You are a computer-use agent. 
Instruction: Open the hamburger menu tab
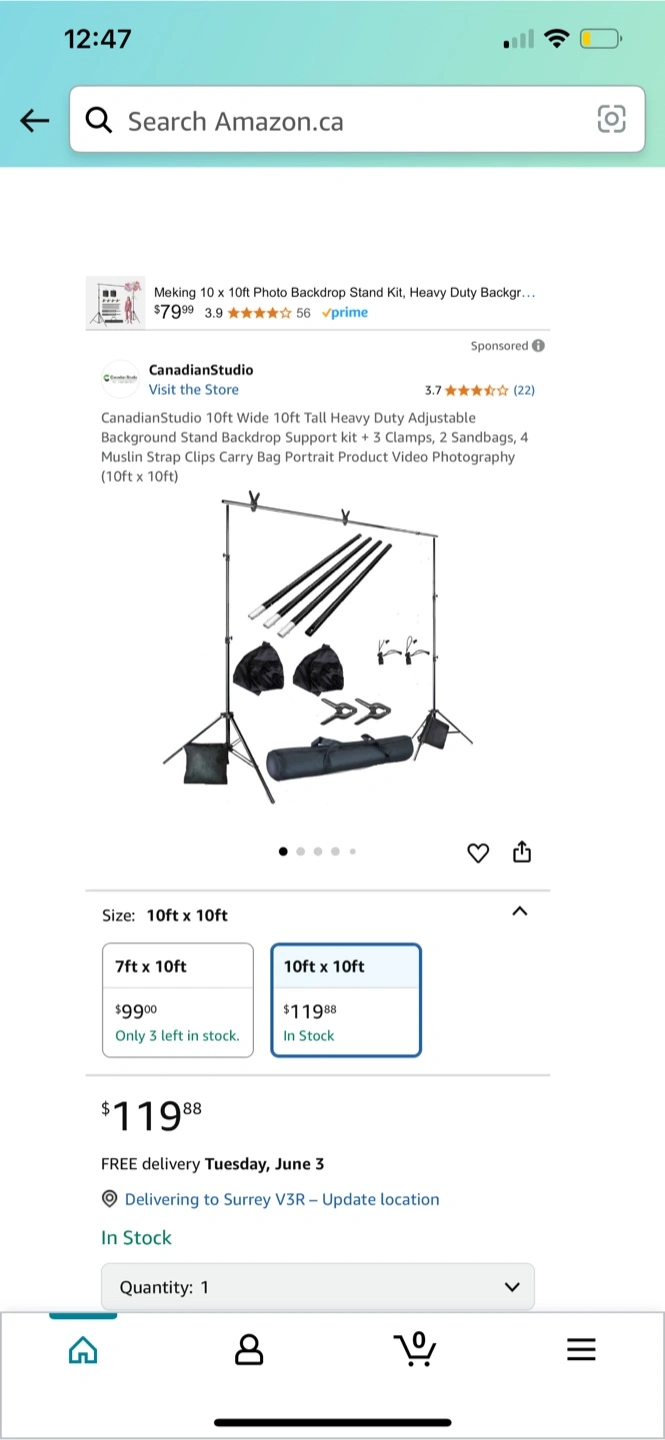click(x=581, y=1350)
